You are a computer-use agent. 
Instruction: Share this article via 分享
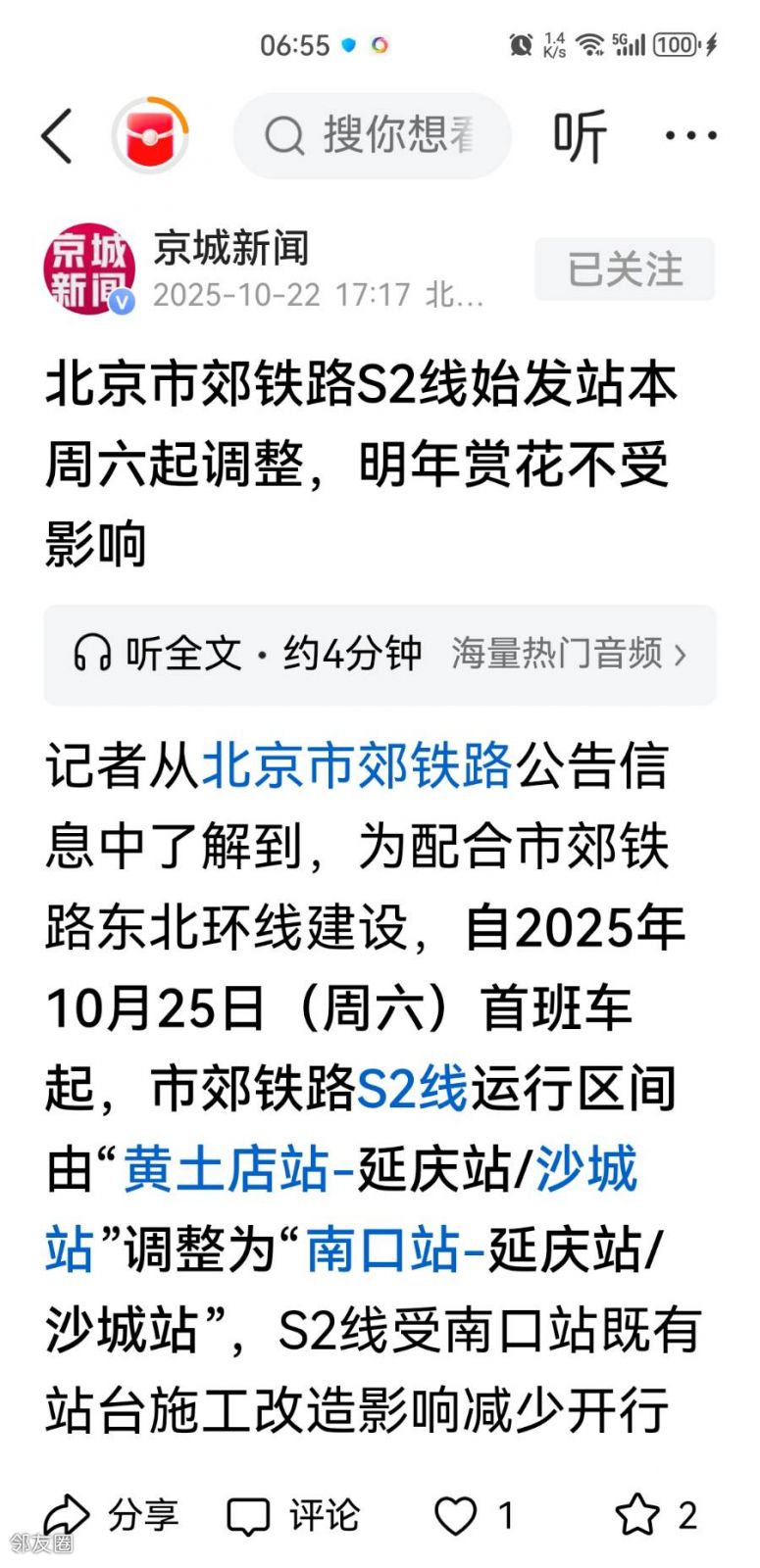112,1515
